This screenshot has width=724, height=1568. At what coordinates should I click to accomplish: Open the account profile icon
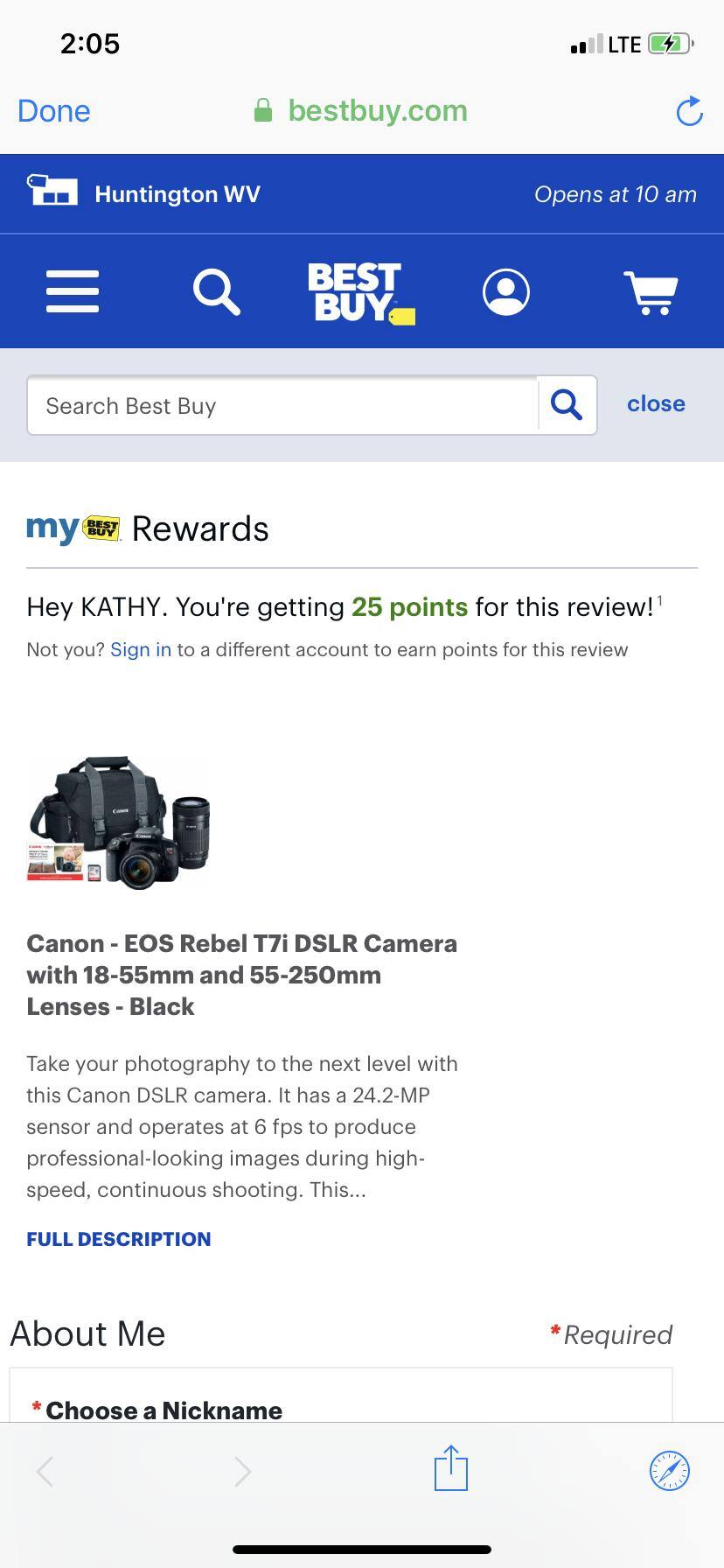[x=506, y=291]
